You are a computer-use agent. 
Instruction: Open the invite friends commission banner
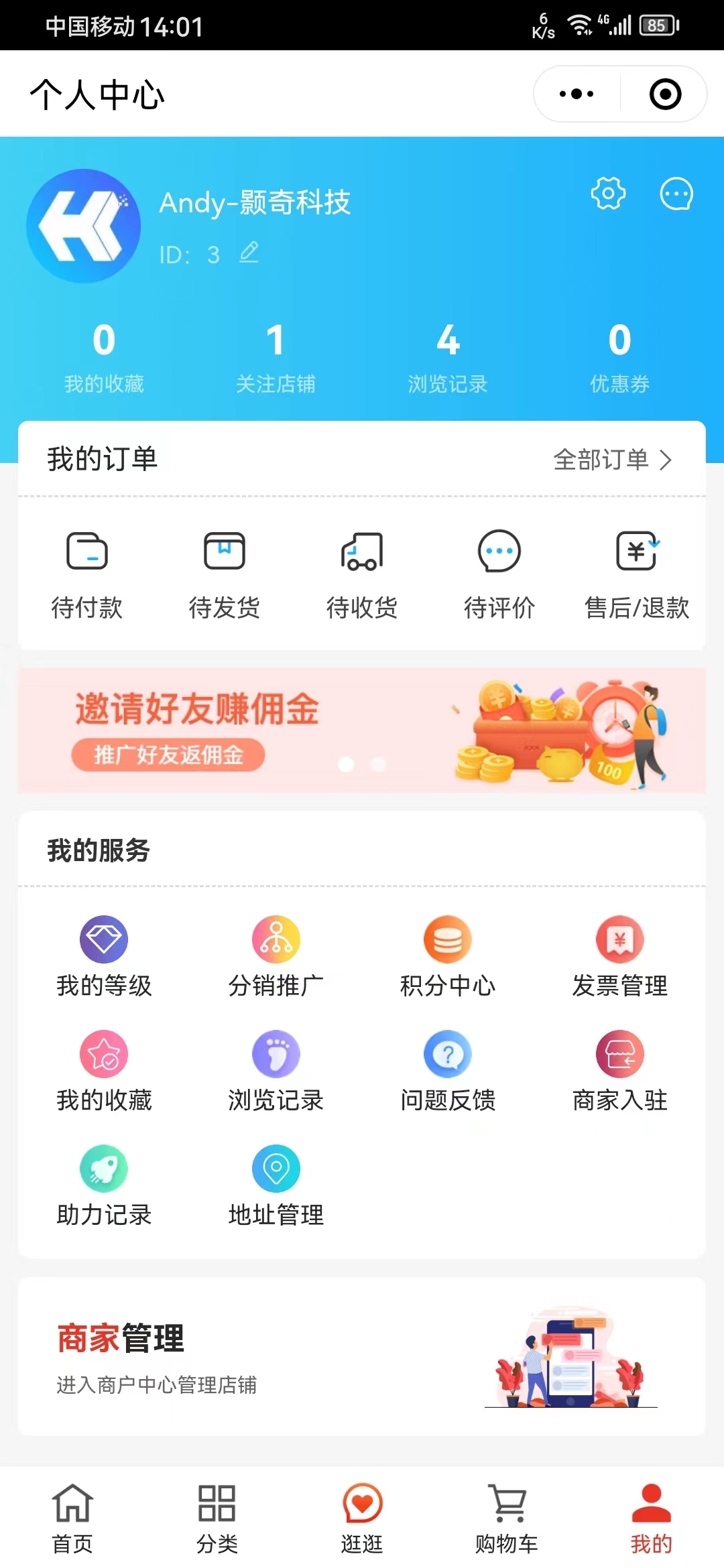362,730
